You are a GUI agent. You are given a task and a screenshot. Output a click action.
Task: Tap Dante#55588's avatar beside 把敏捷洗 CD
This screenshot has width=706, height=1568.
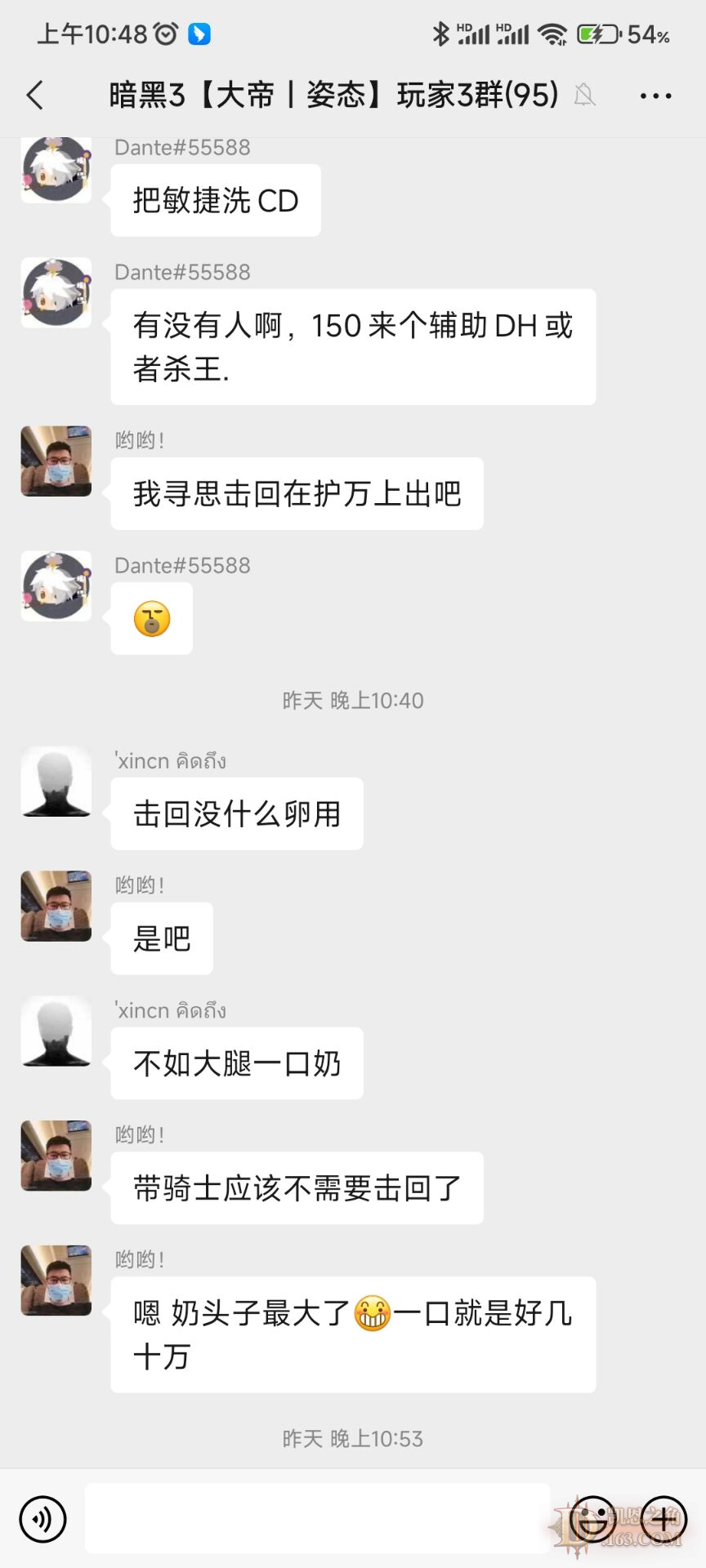pos(56,171)
